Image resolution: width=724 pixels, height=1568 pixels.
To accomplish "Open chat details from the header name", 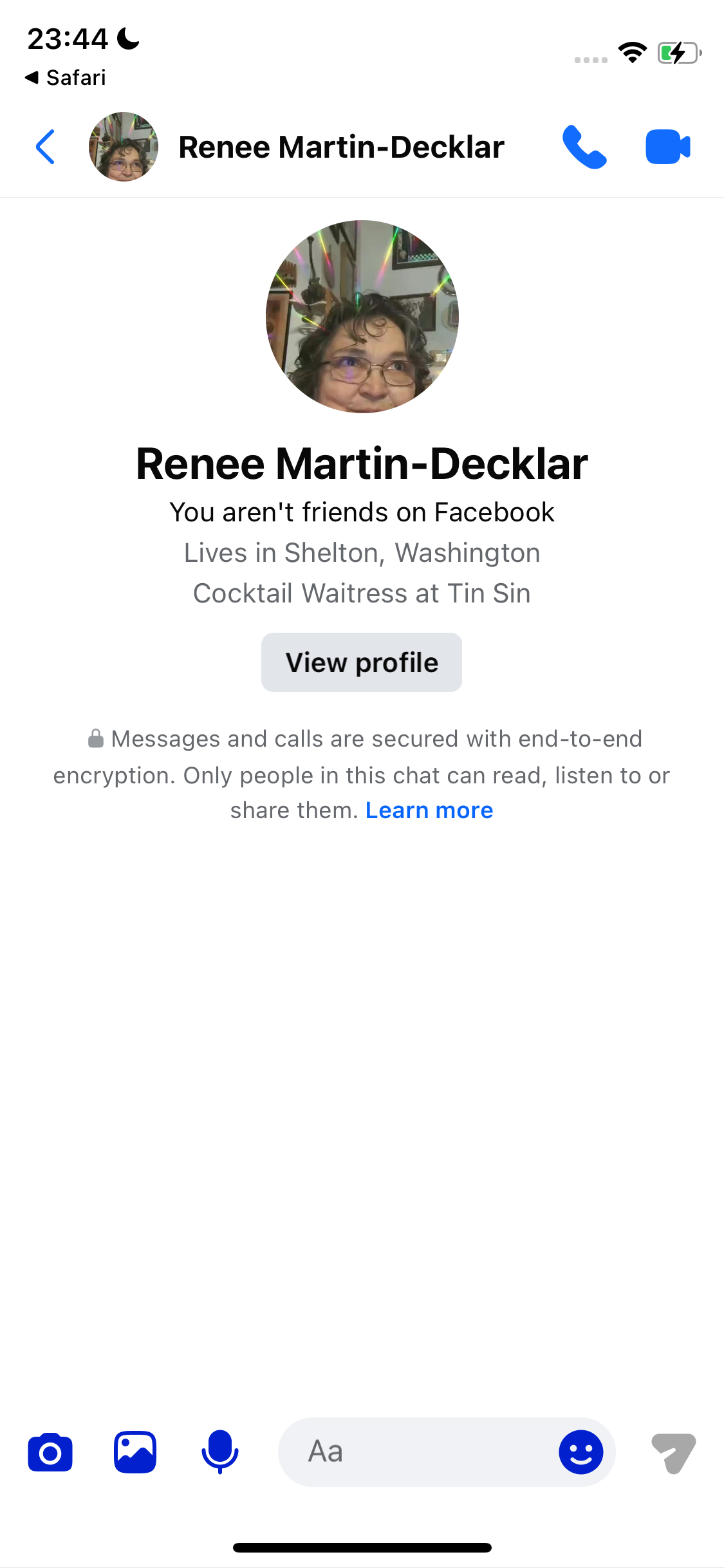I will [x=341, y=147].
